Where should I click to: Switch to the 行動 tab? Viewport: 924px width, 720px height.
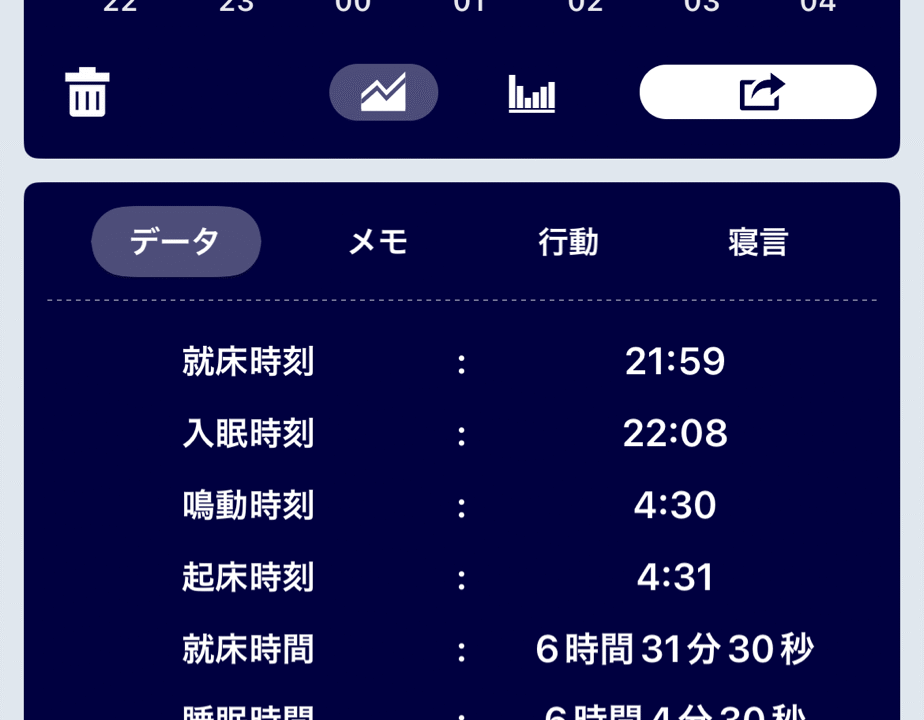pyautogui.click(x=568, y=242)
